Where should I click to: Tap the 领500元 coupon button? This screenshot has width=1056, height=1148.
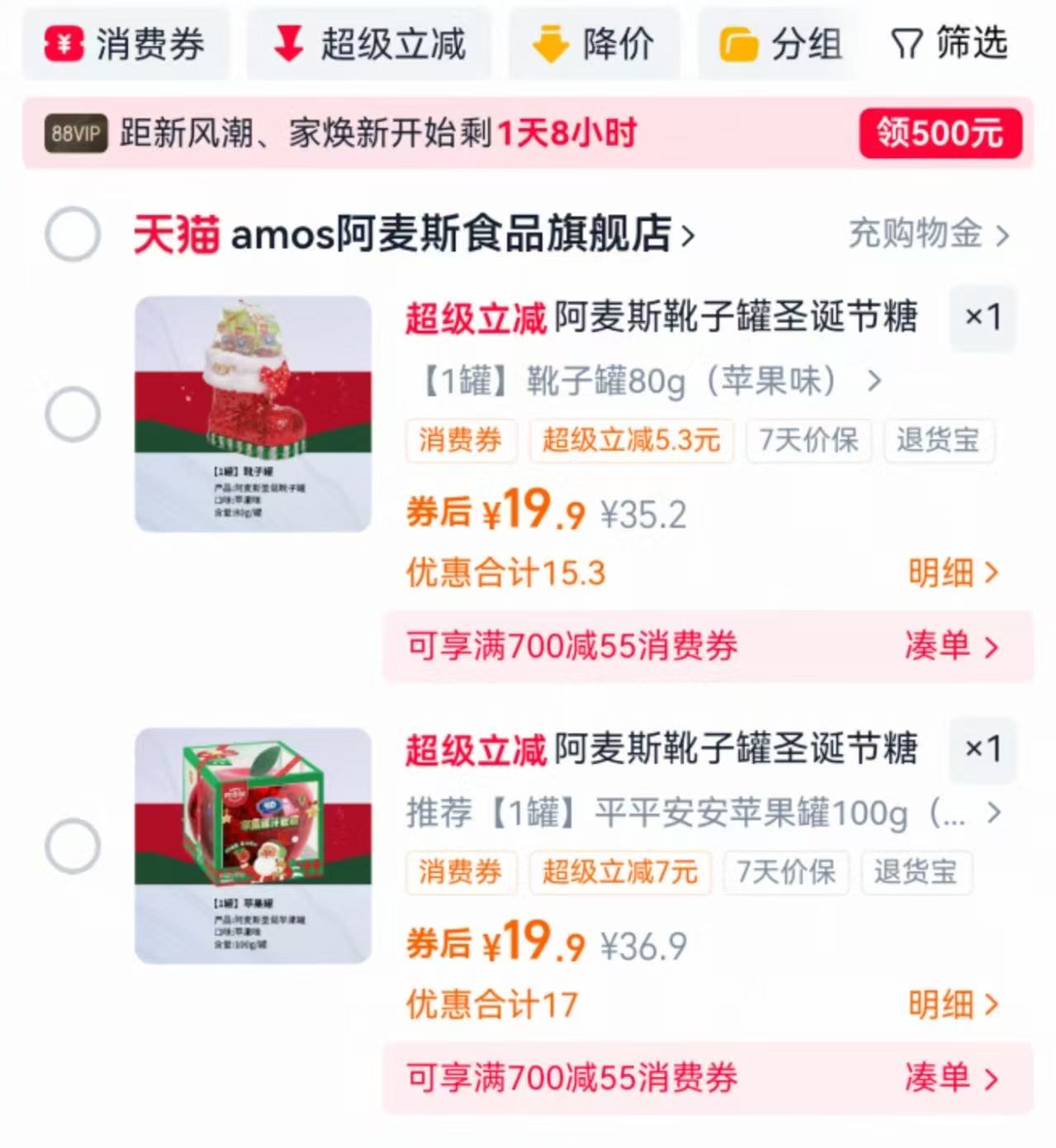tap(941, 134)
